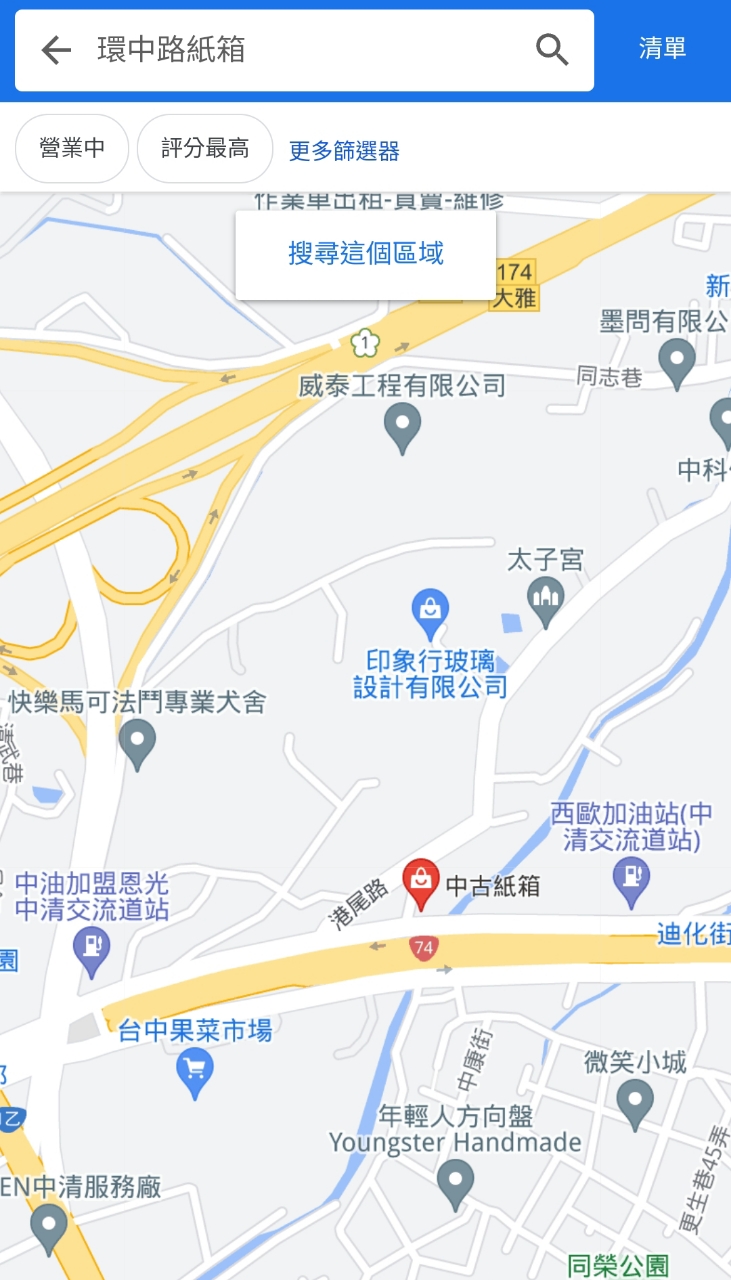Tap the back arrow in the search bar

coord(56,50)
